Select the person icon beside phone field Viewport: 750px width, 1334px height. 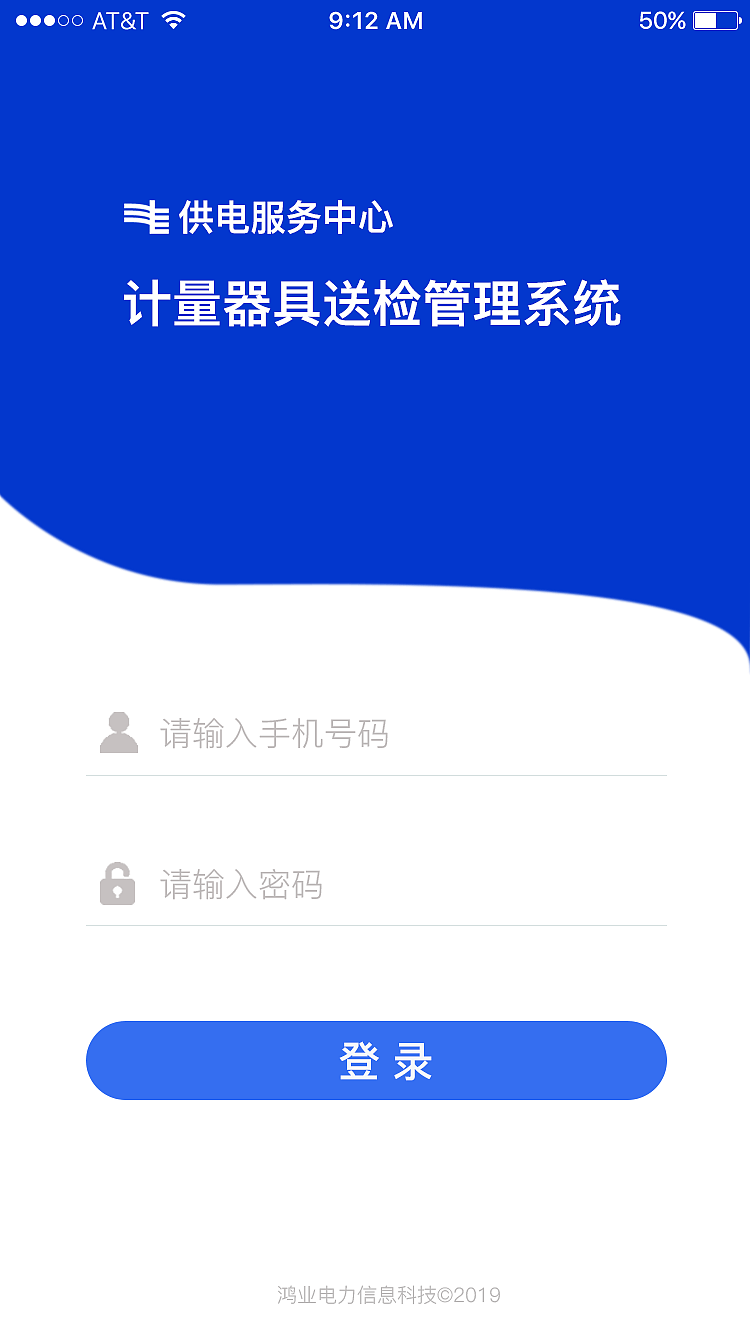(x=117, y=733)
